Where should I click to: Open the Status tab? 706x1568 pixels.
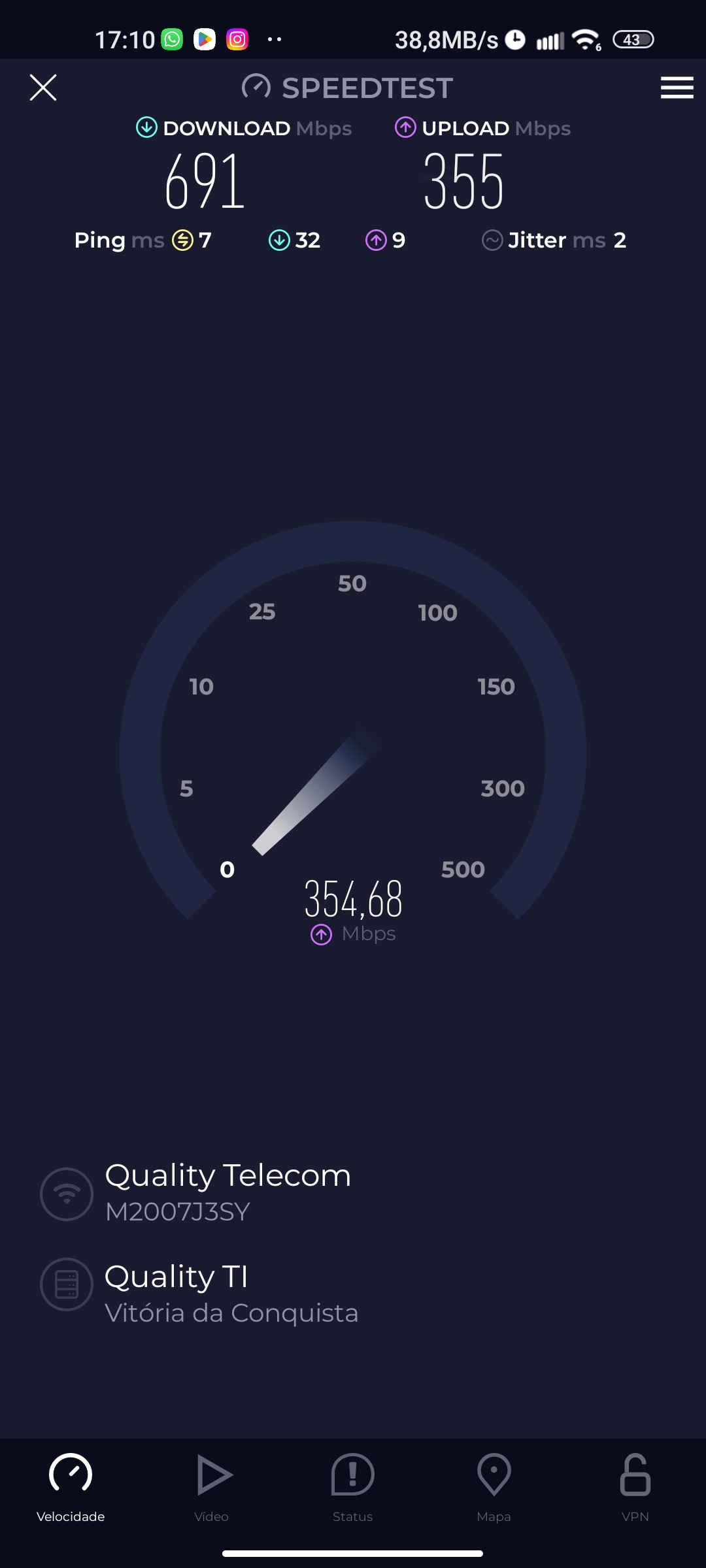[352, 1486]
